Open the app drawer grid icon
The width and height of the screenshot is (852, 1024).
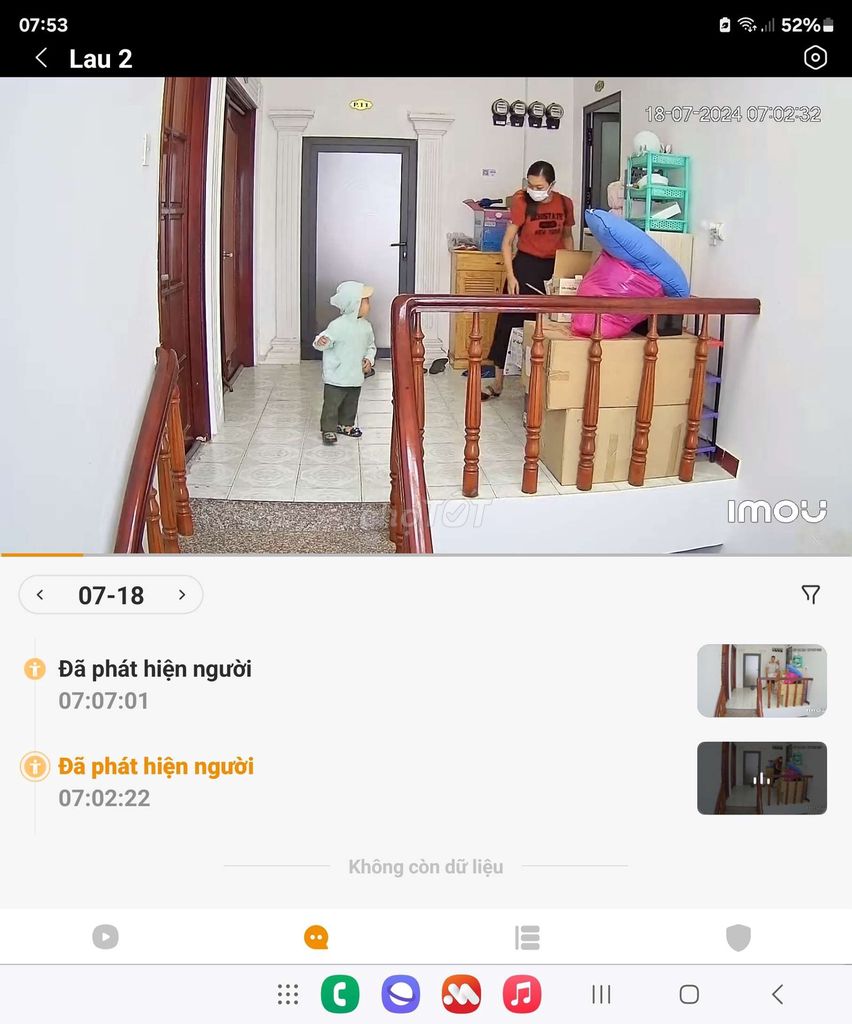click(x=288, y=994)
